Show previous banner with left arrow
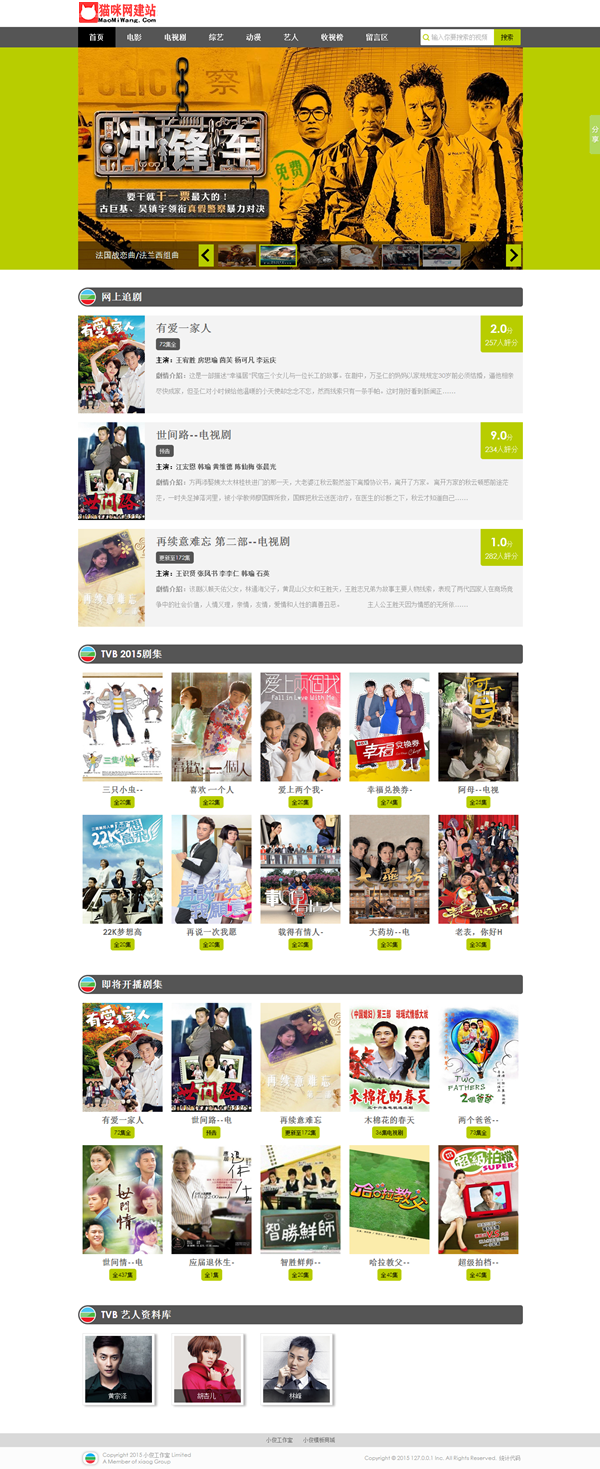 (206, 255)
